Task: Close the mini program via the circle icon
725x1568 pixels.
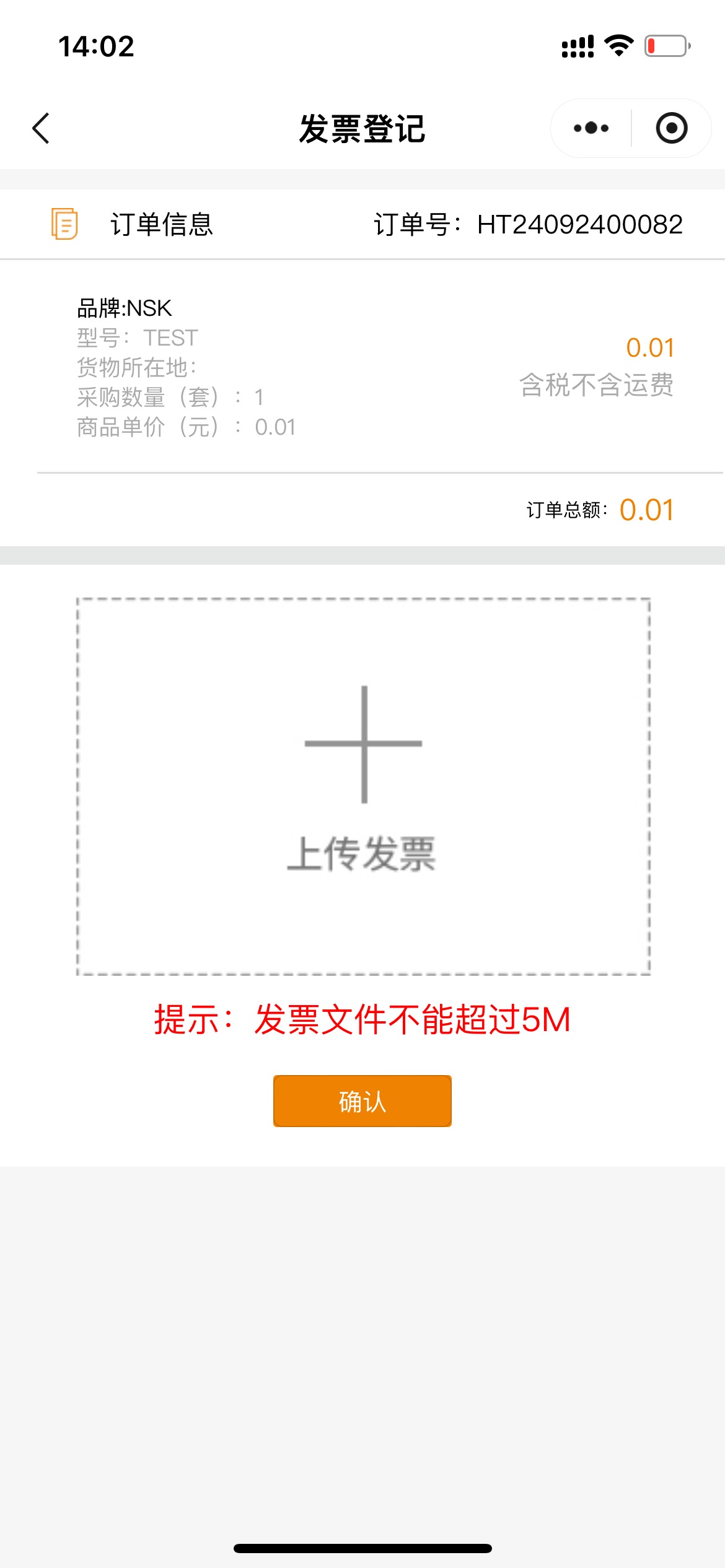Action: point(671,129)
